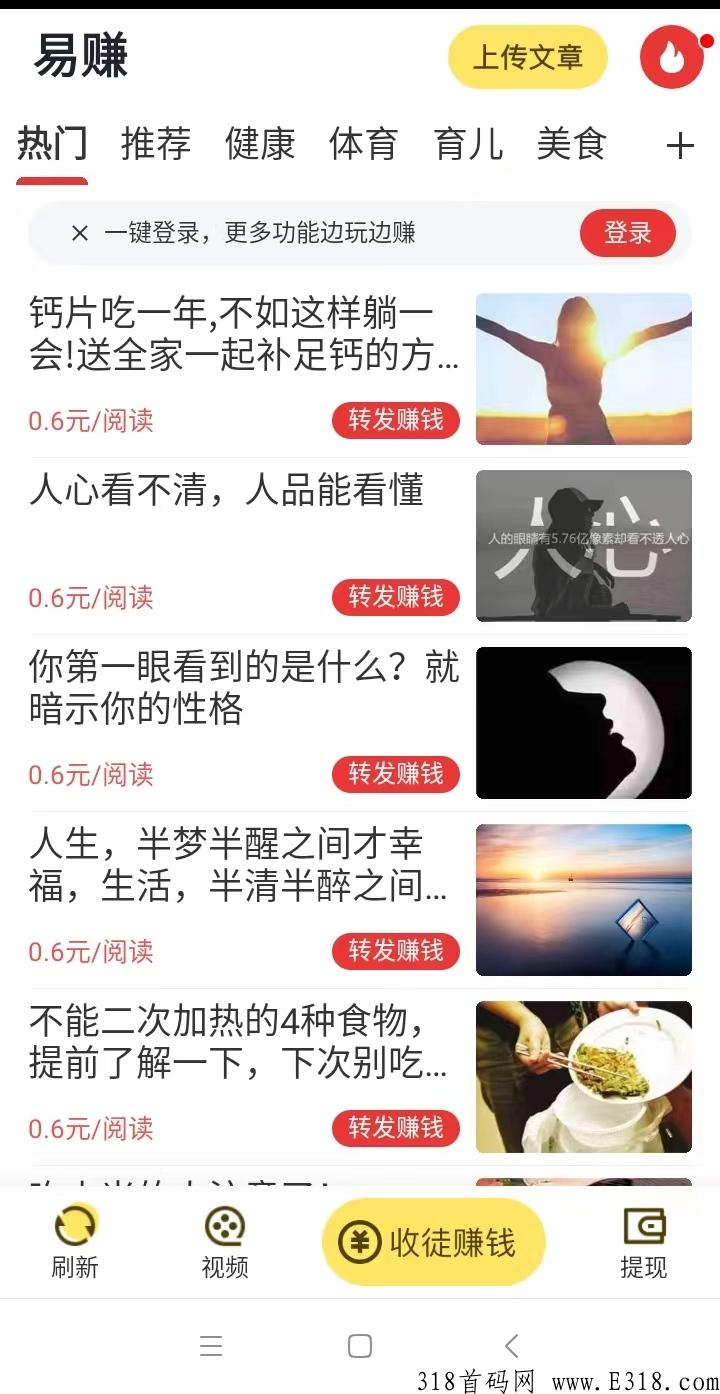This screenshot has width=720, height=1394.
Task: Switch to the 推荐 tab
Action: click(155, 144)
